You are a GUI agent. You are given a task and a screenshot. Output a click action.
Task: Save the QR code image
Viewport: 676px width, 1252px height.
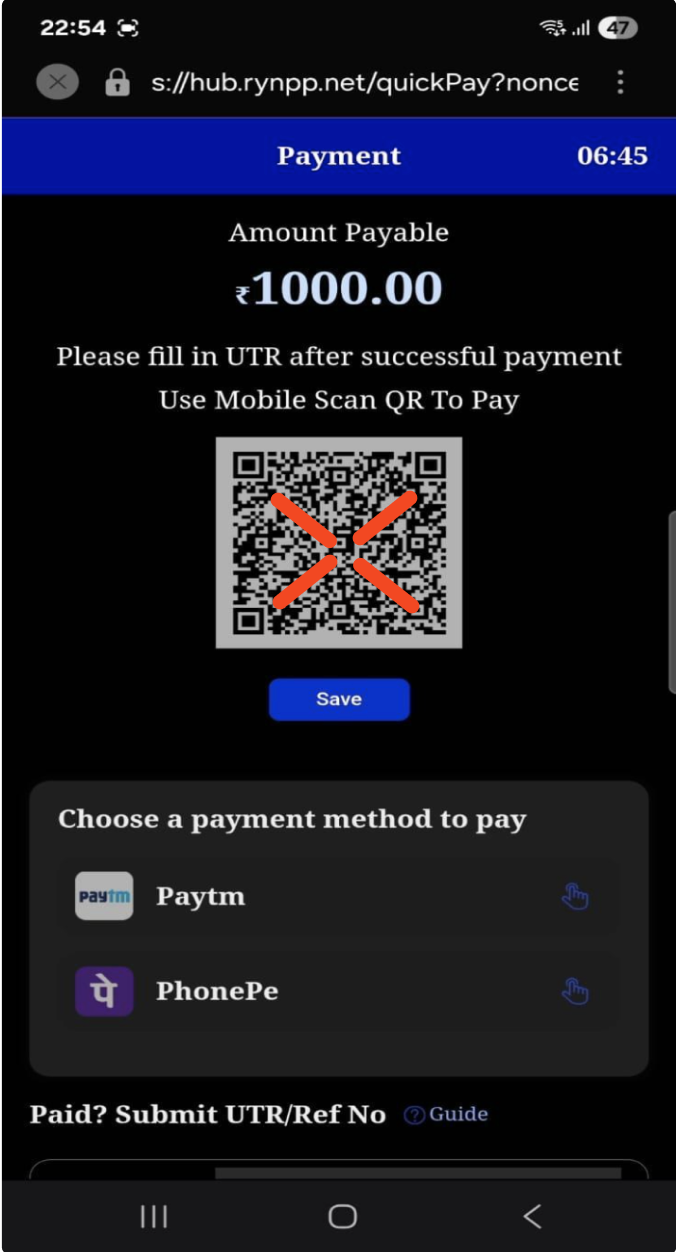pyautogui.click(x=339, y=699)
